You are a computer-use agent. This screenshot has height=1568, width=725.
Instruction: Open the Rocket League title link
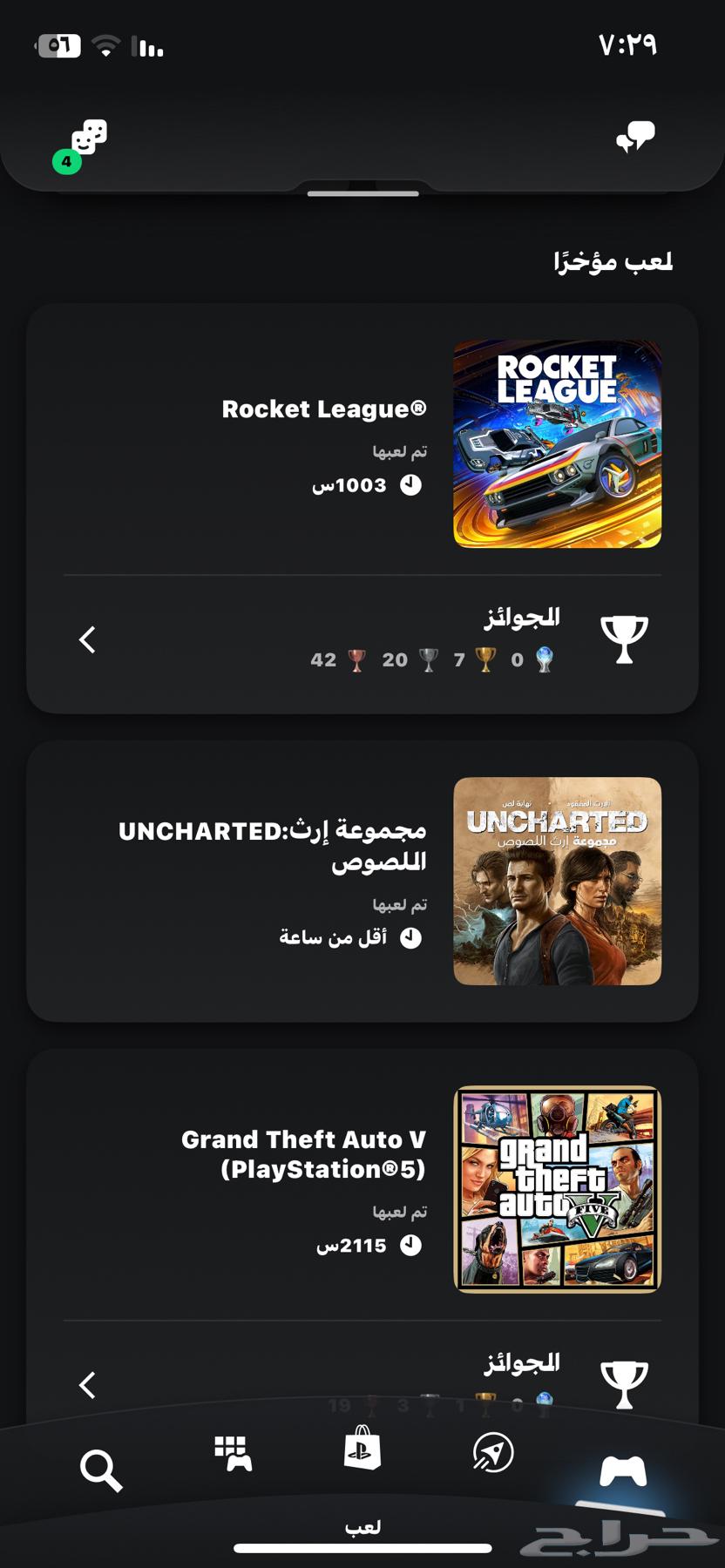point(324,409)
